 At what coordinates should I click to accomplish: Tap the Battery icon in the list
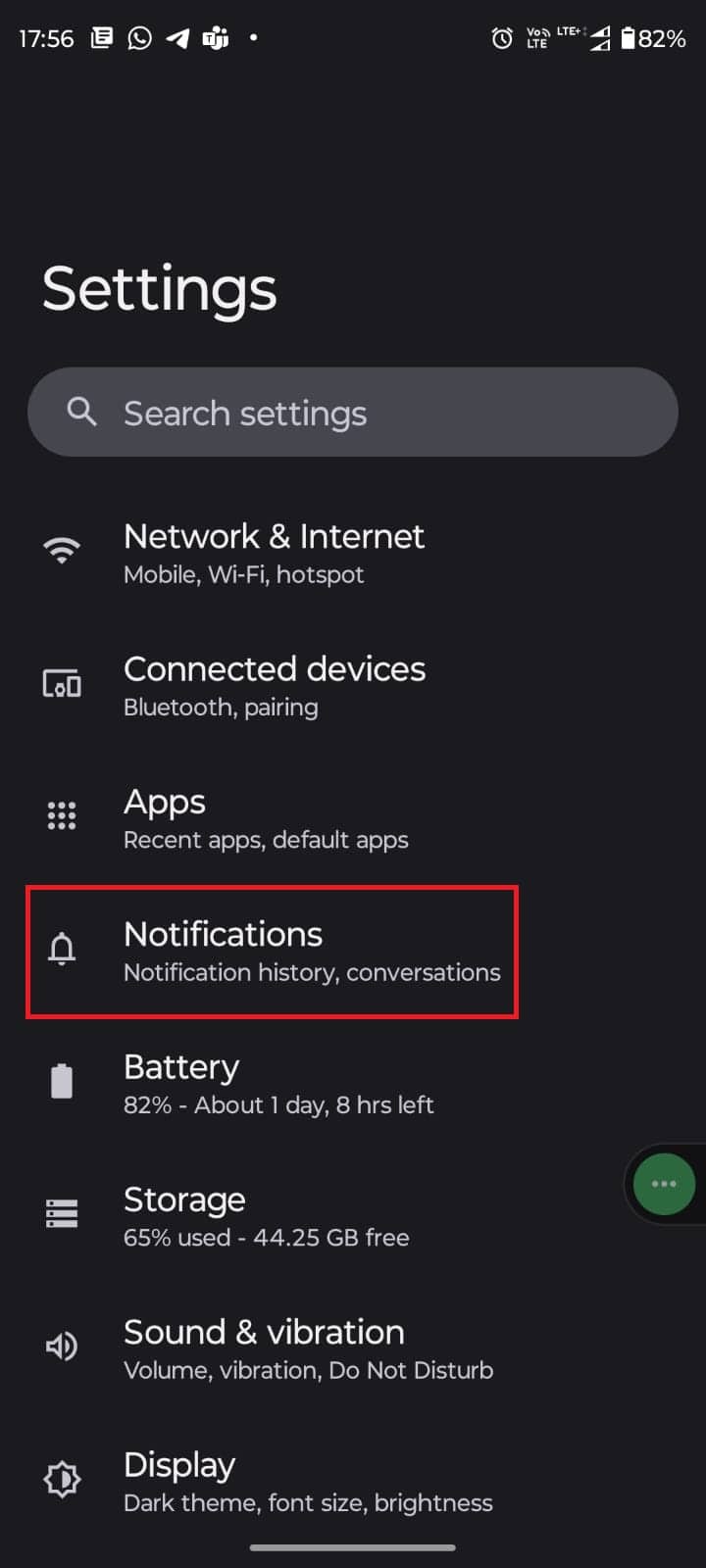(x=62, y=1081)
